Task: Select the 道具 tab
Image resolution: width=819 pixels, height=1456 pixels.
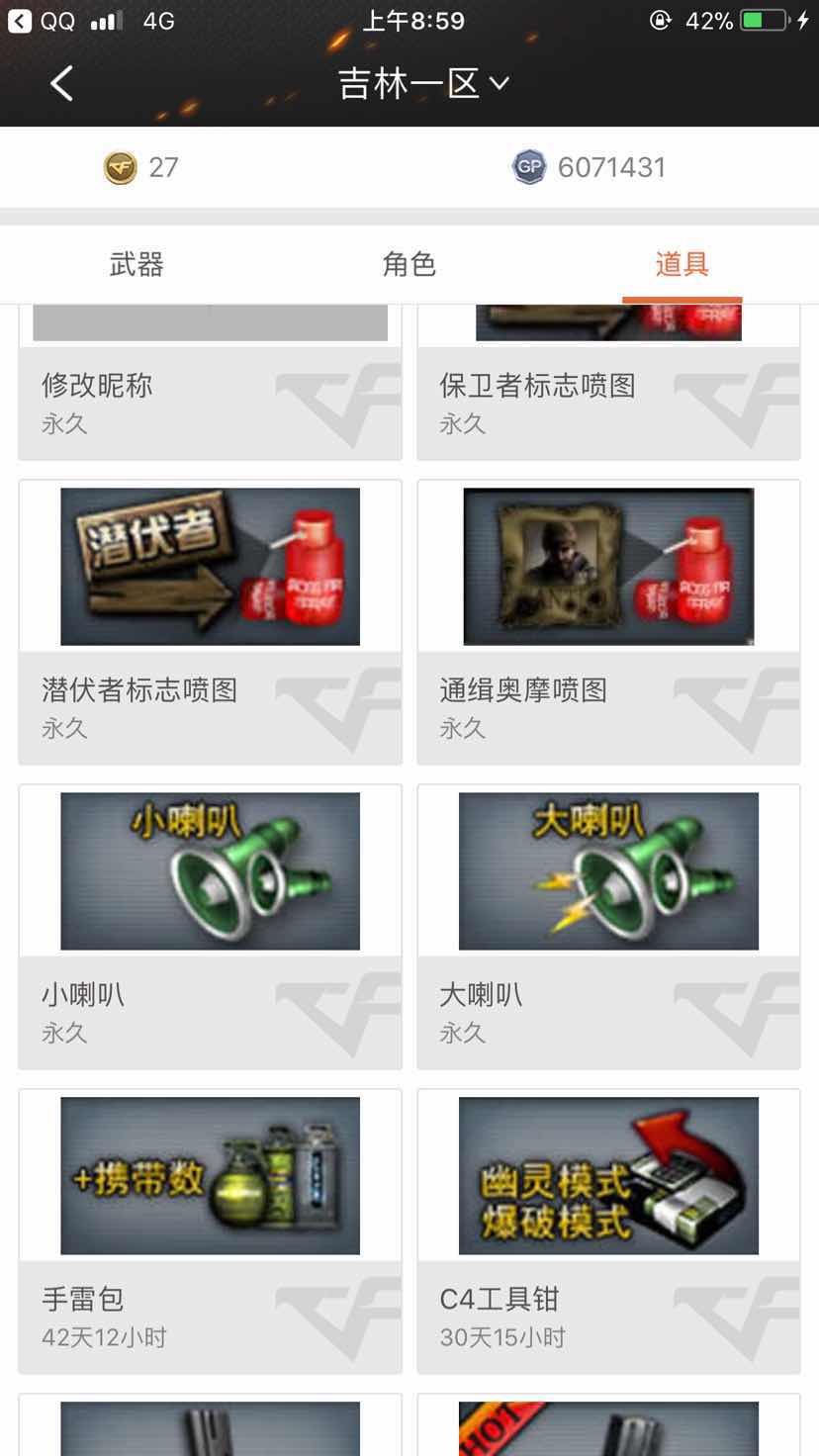Action: pos(682,264)
